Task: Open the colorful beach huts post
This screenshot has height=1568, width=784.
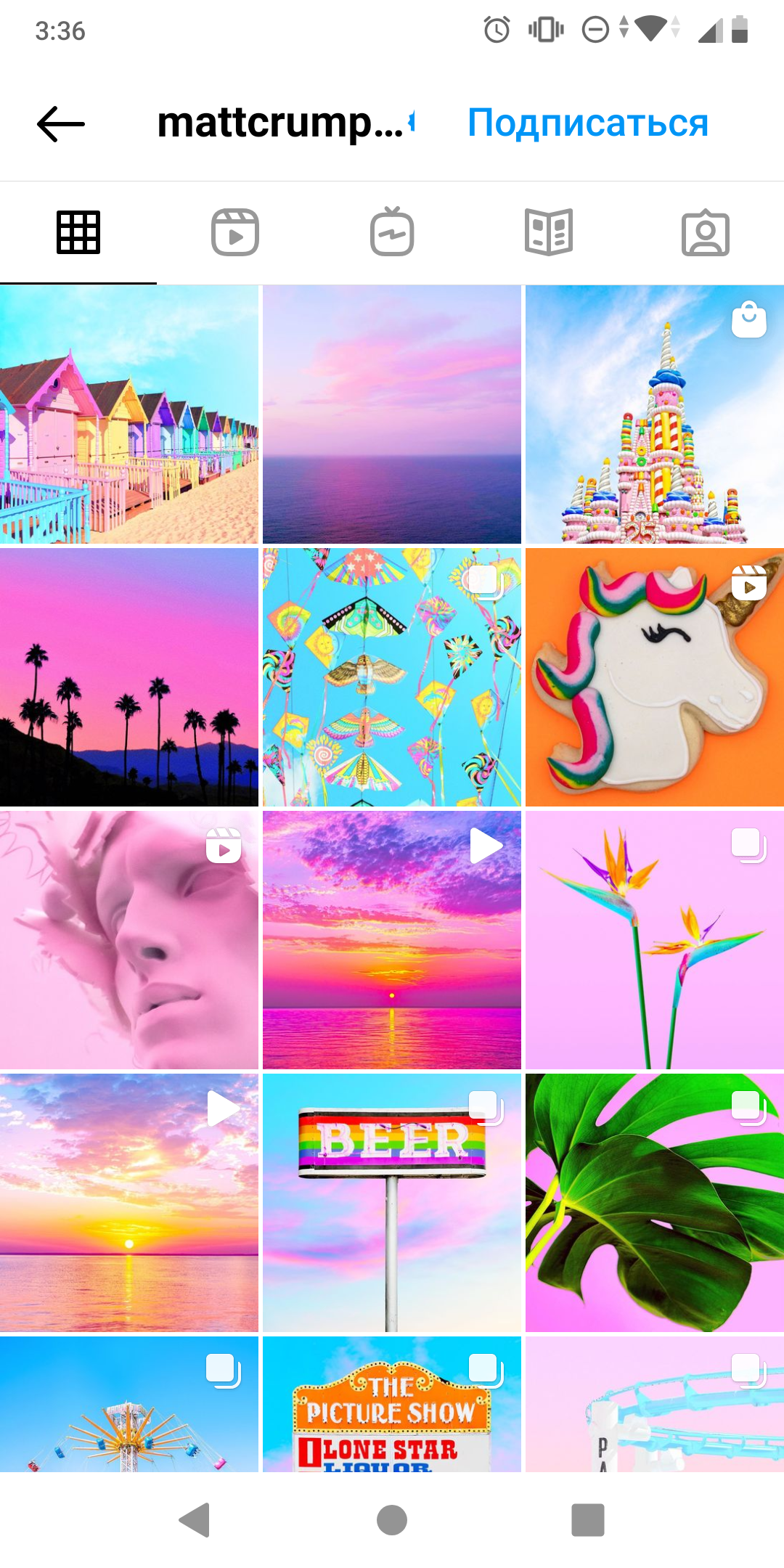Action: (129, 415)
